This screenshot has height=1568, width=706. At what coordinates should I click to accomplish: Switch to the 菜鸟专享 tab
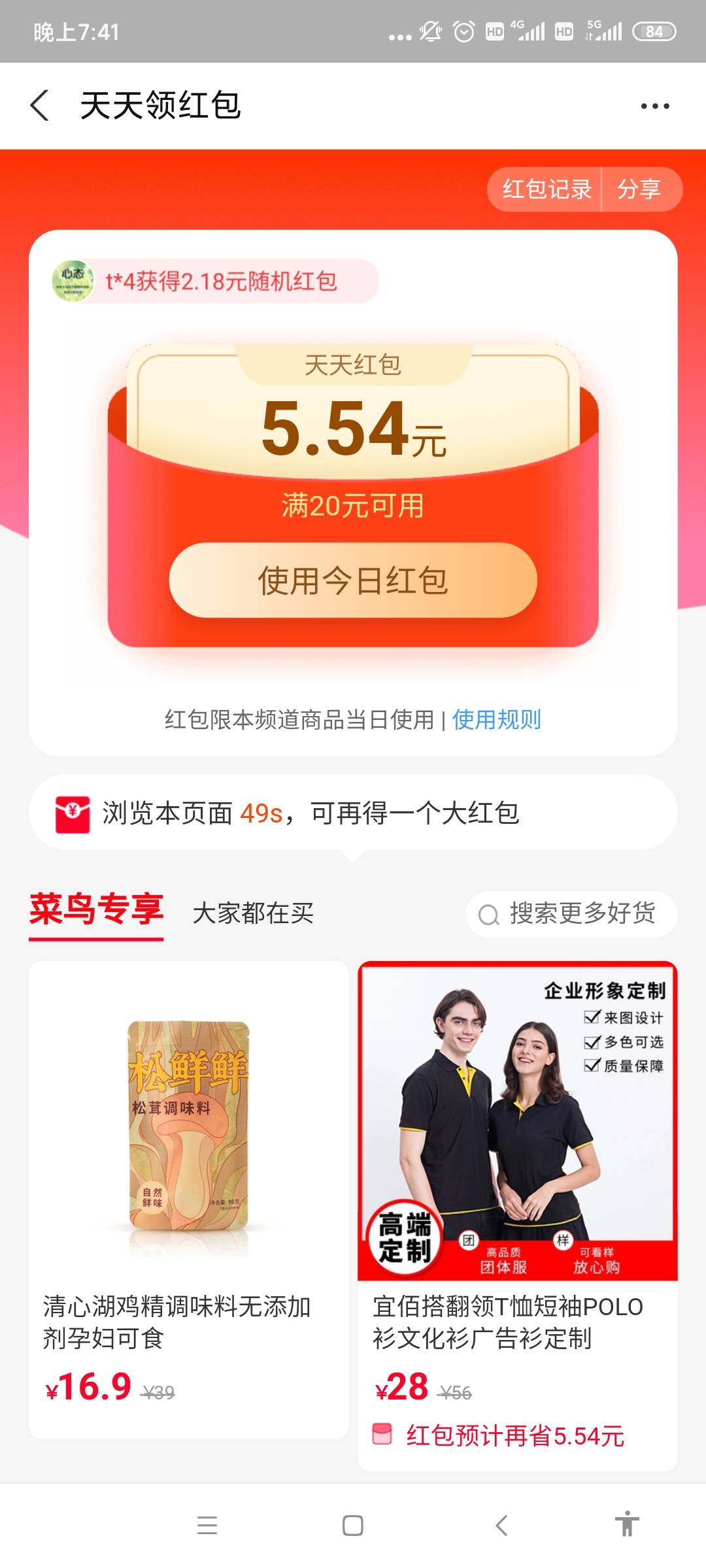coord(96,911)
